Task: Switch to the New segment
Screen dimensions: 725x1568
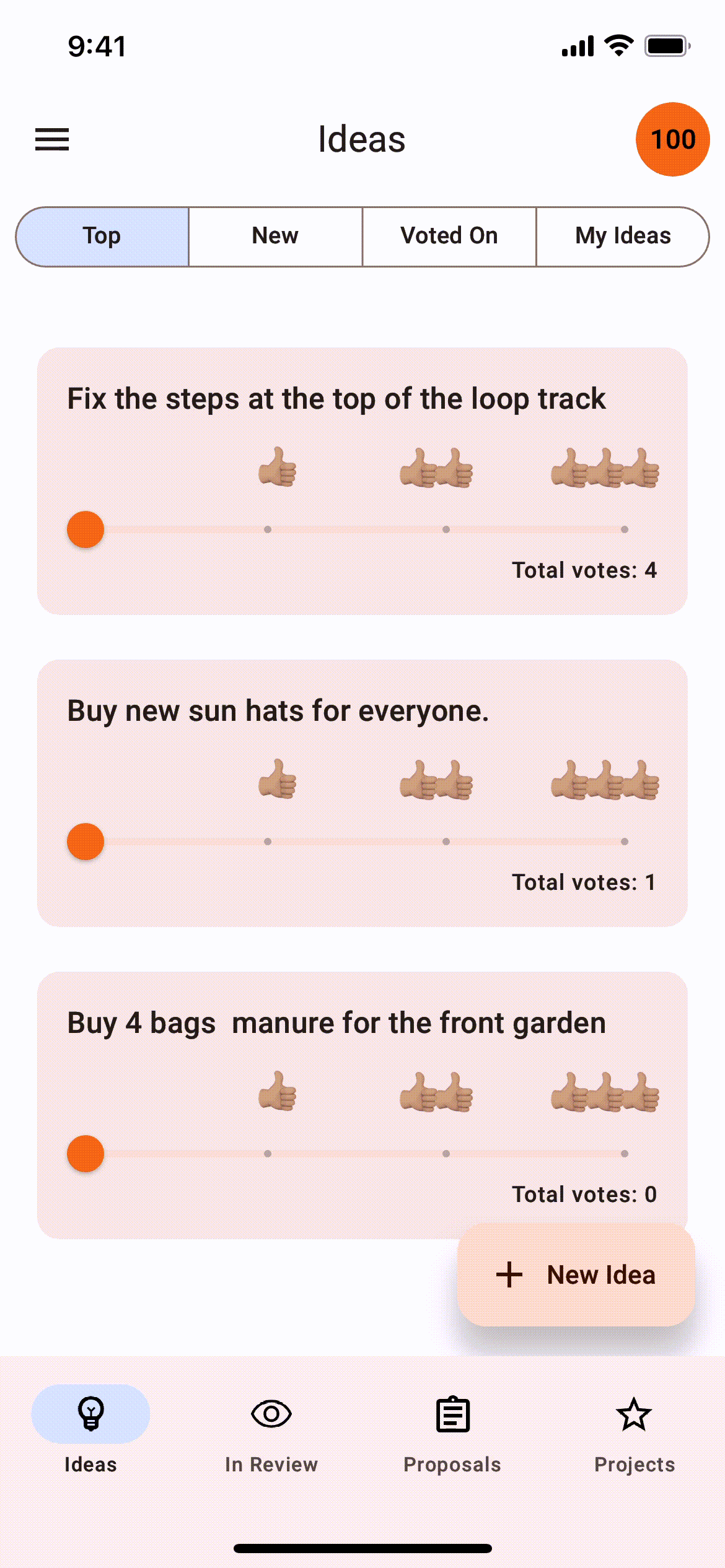Action: point(275,237)
